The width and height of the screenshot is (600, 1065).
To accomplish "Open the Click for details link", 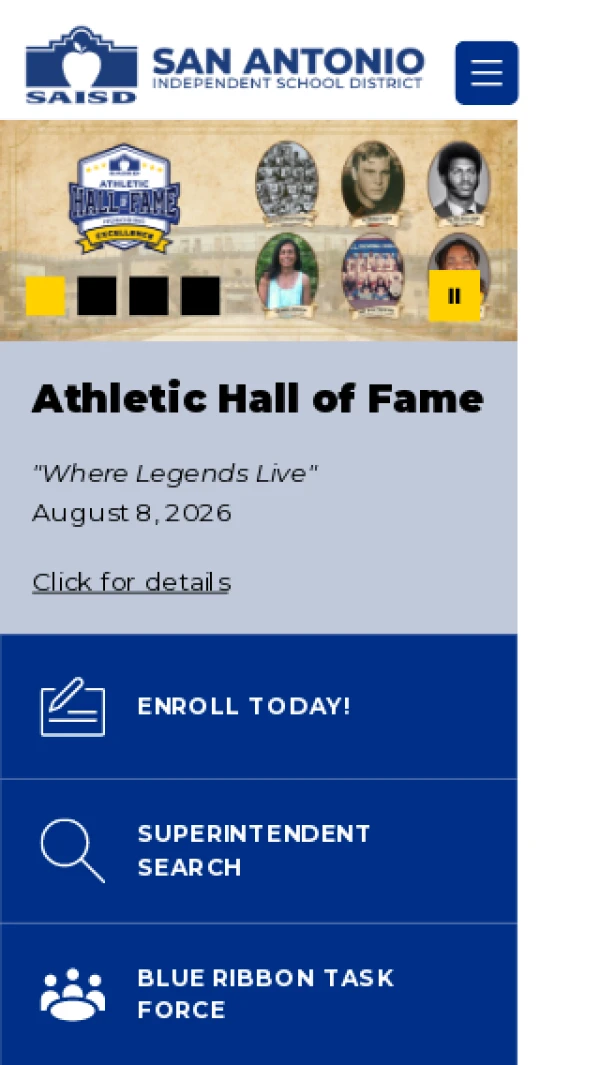I will pyautogui.click(x=131, y=582).
